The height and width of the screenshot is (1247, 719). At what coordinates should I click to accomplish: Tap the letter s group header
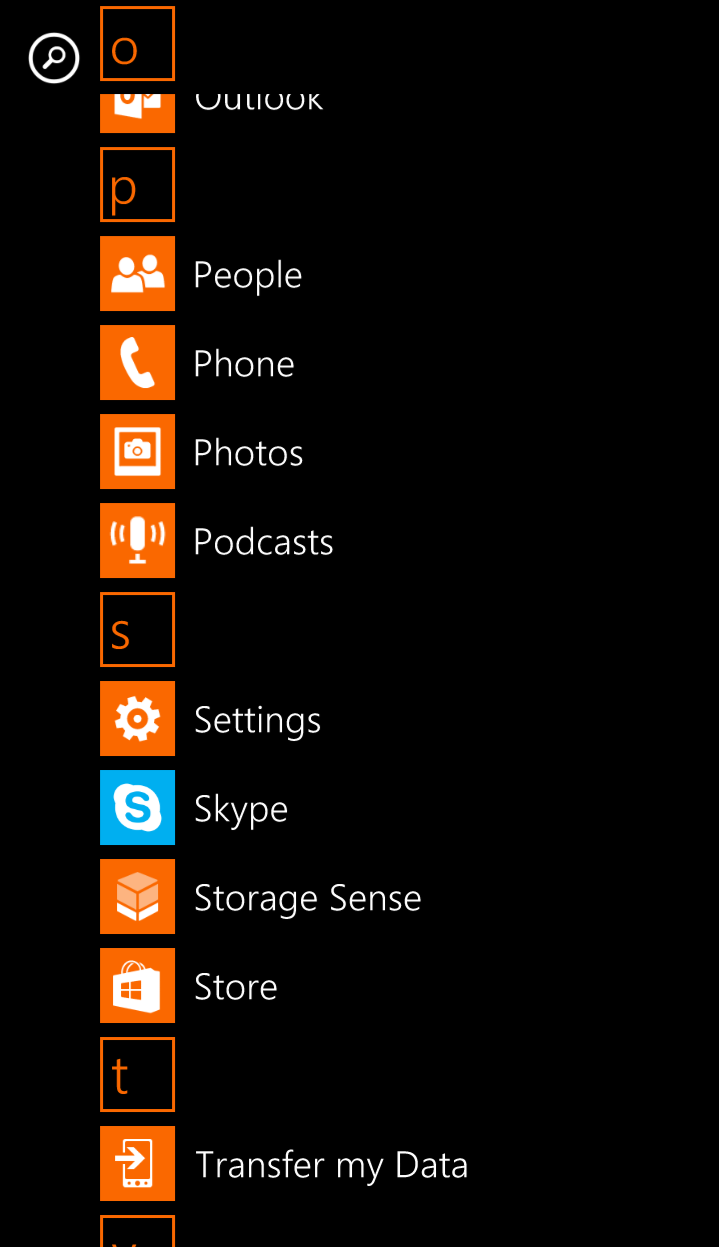(137, 629)
